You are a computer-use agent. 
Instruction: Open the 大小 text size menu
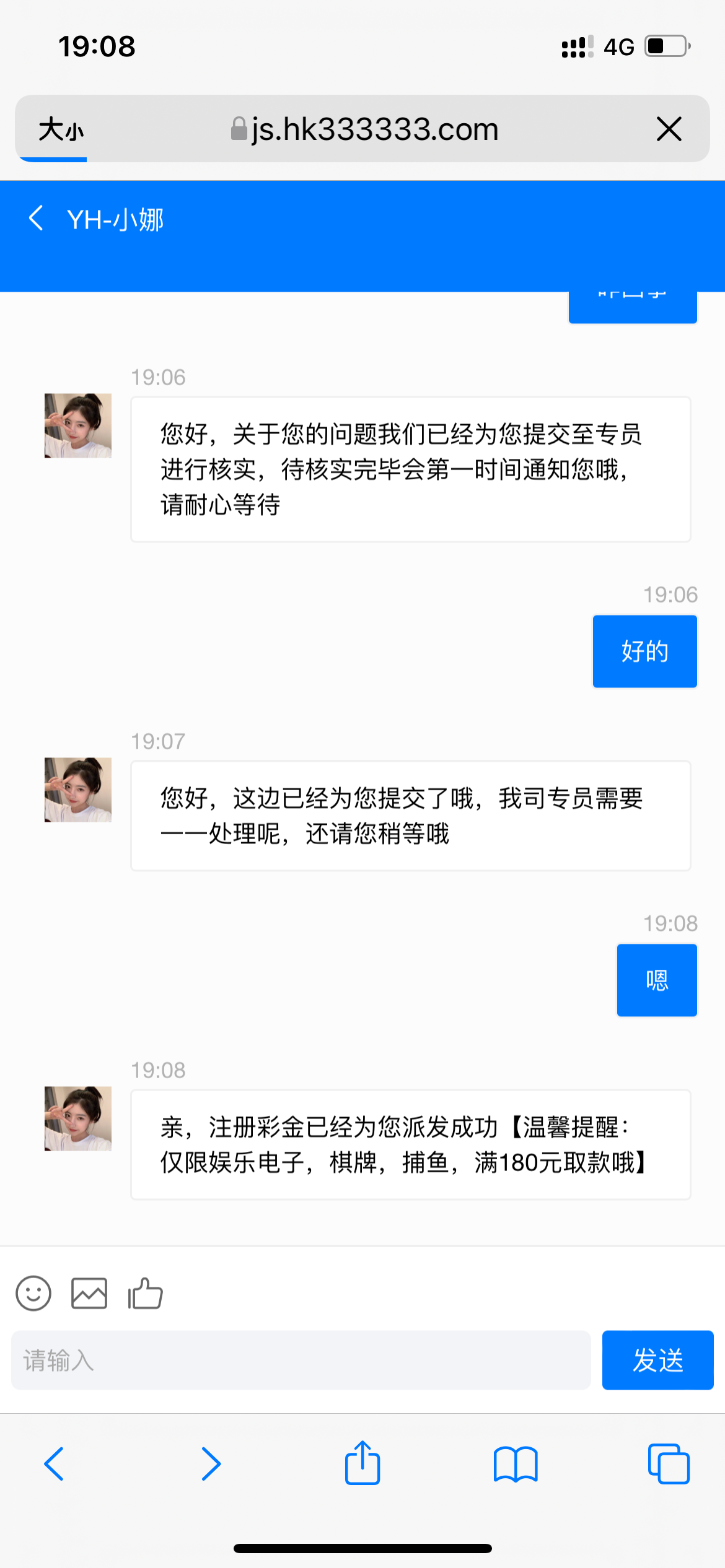pos(61,129)
